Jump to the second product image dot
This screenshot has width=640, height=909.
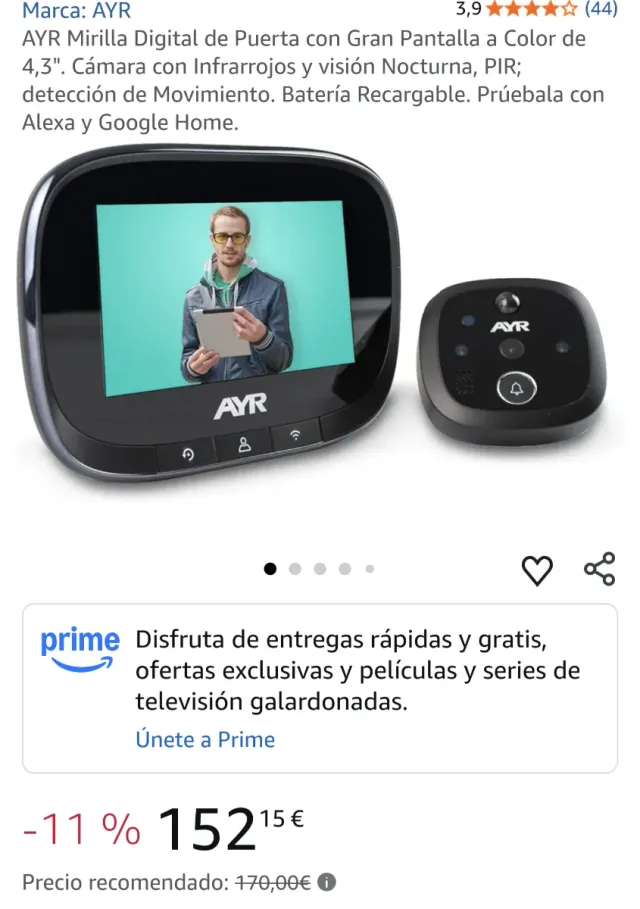click(x=295, y=569)
